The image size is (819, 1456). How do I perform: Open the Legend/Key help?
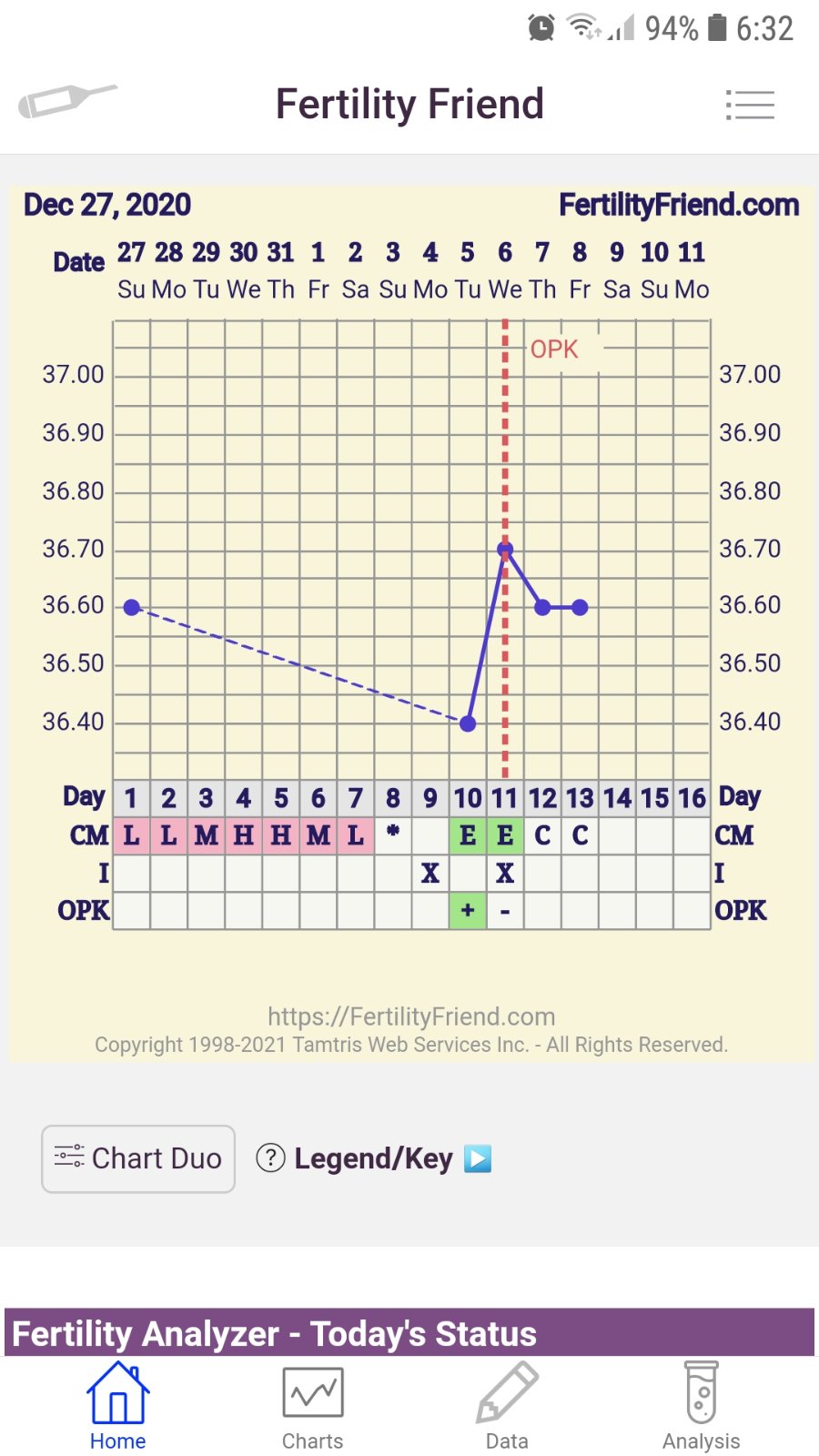click(x=373, y=1158)
